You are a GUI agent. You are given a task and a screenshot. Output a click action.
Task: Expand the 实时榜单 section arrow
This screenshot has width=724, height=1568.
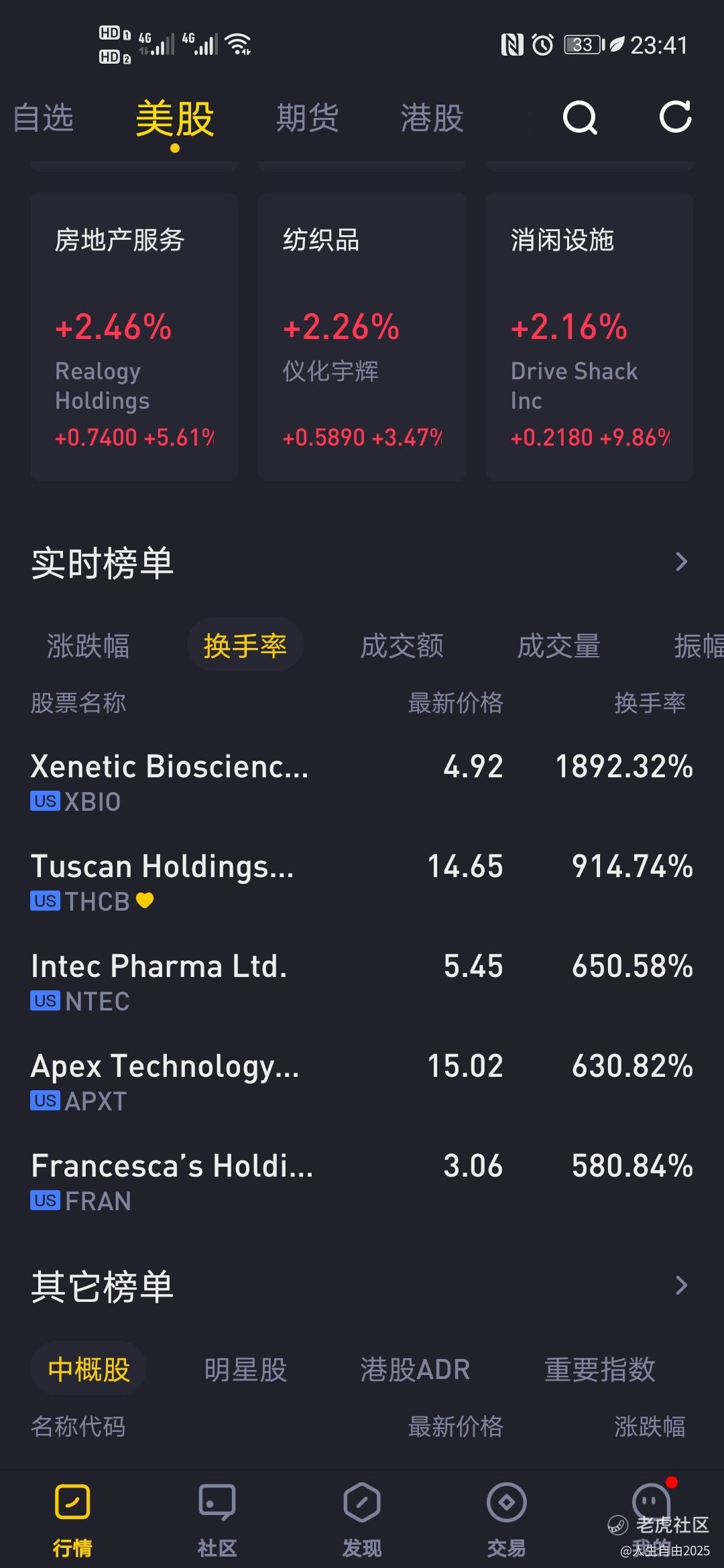click(682, 562)
